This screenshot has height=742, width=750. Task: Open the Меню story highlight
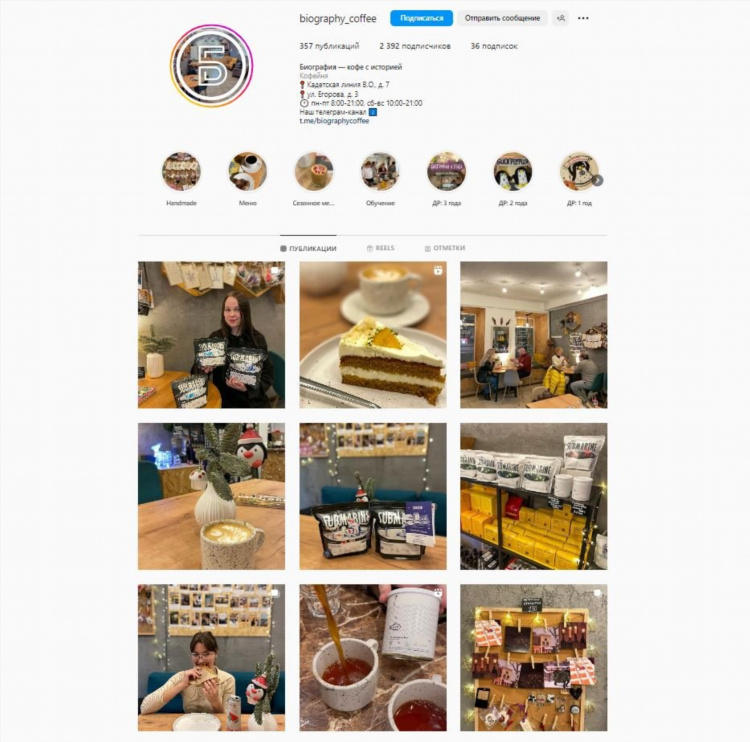[x=247, y=172]
